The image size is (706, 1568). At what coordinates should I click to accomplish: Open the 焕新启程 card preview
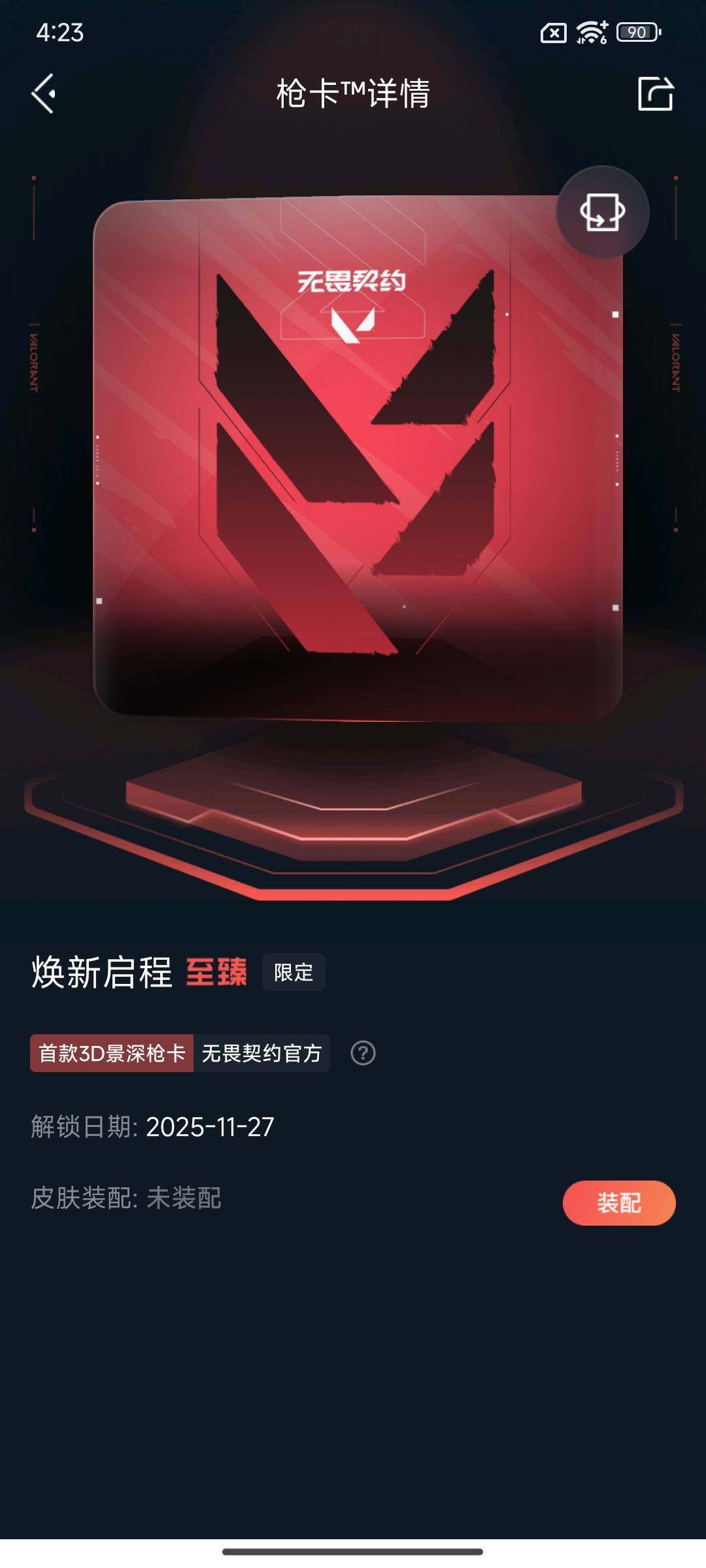(x=357, y=457)
